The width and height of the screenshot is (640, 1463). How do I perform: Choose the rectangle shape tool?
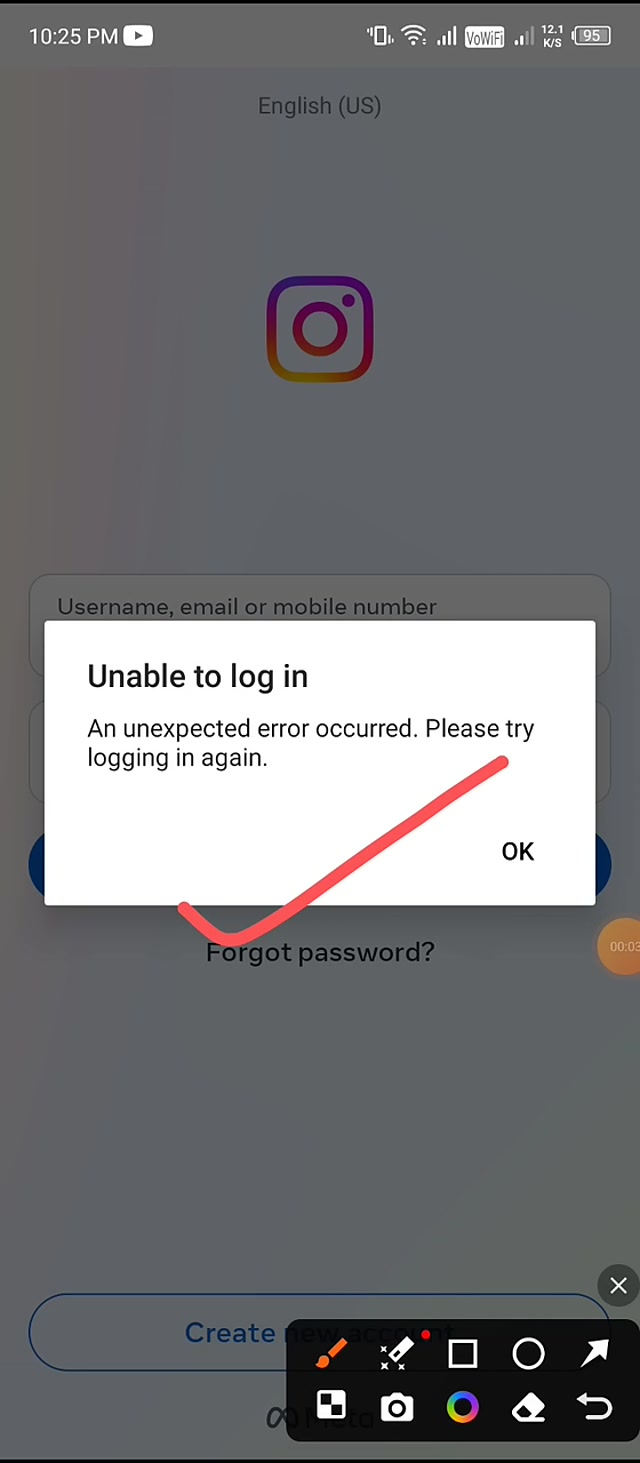coord(463,1354)
